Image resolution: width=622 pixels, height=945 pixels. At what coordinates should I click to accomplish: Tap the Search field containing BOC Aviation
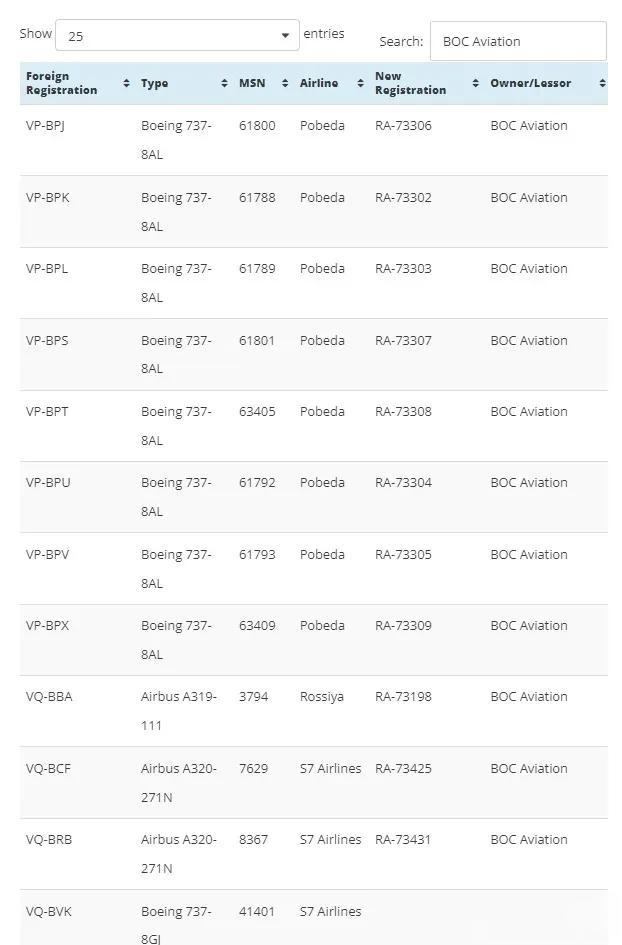pos(517,41)
